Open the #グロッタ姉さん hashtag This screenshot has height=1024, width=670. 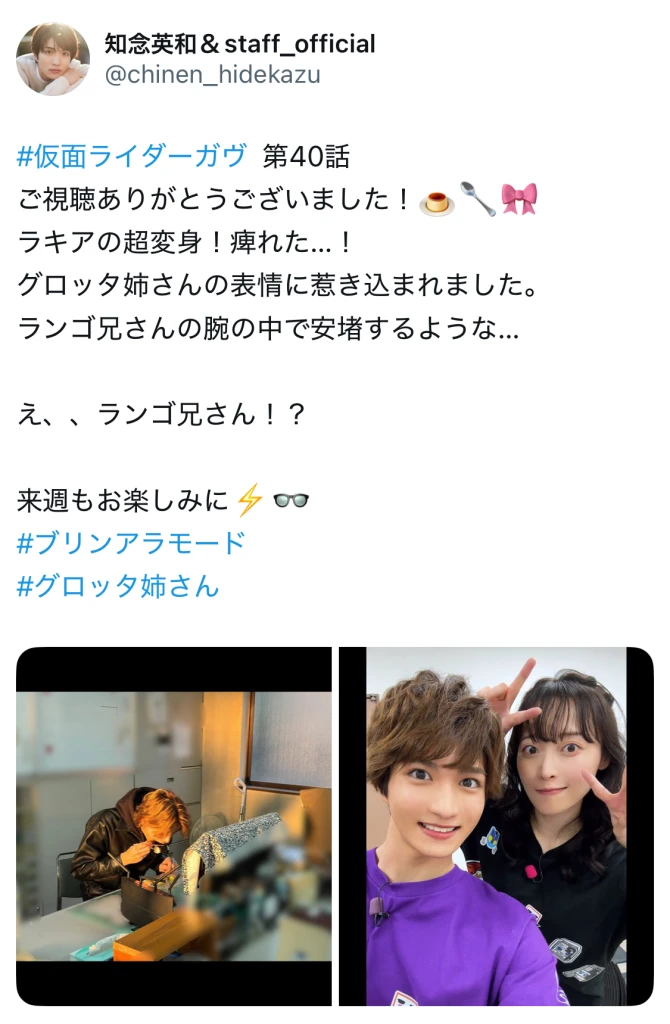[x=117, y=586]
